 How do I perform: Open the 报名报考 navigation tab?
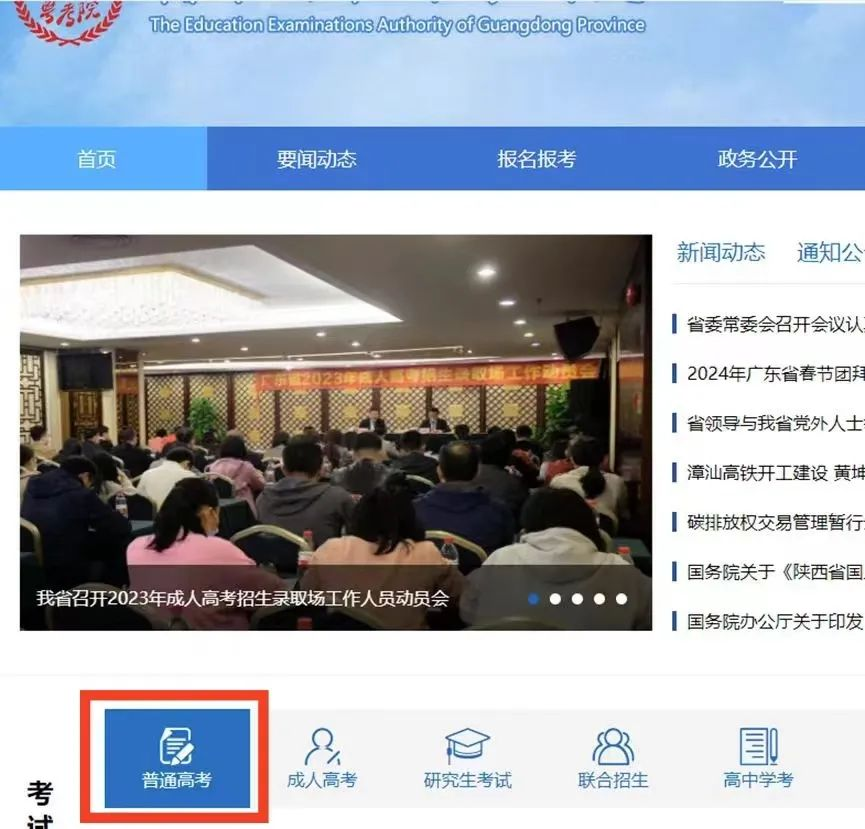coord(536,159)
